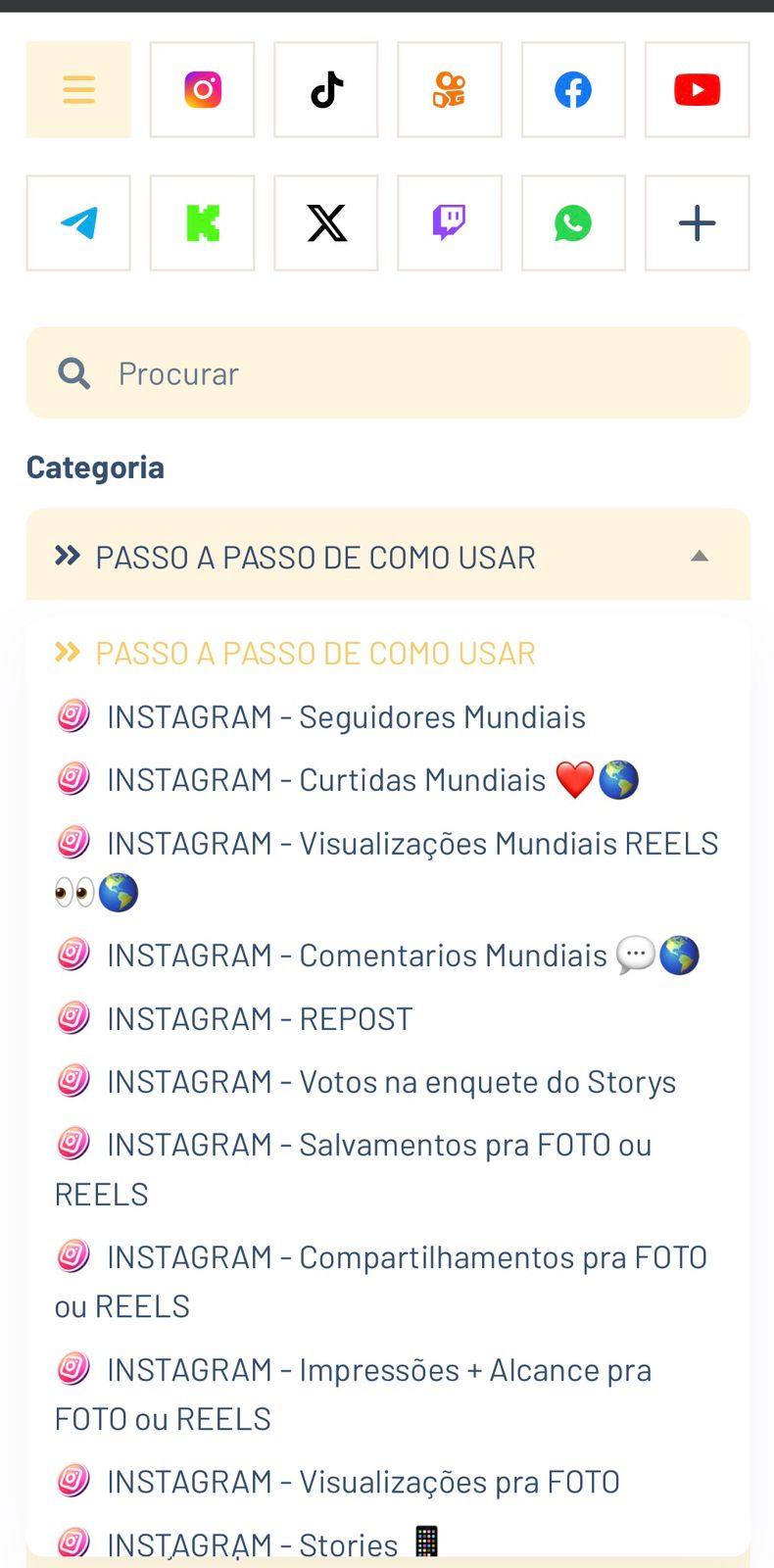This screenshot has height=1568, width=774.
Task: Show YouTube services
Action: point(697,90)
